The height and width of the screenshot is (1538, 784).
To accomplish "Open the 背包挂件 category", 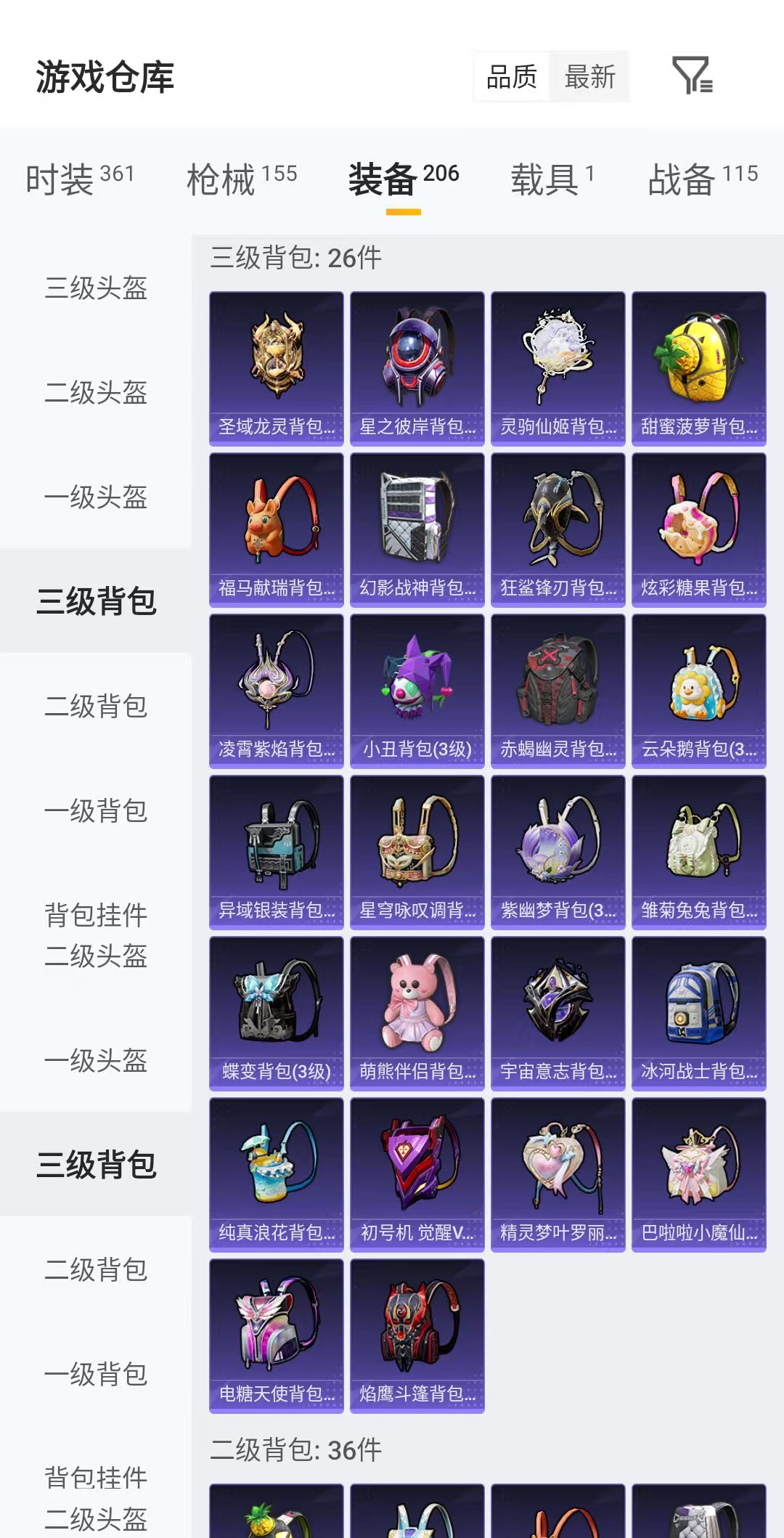I will point(96,916).
